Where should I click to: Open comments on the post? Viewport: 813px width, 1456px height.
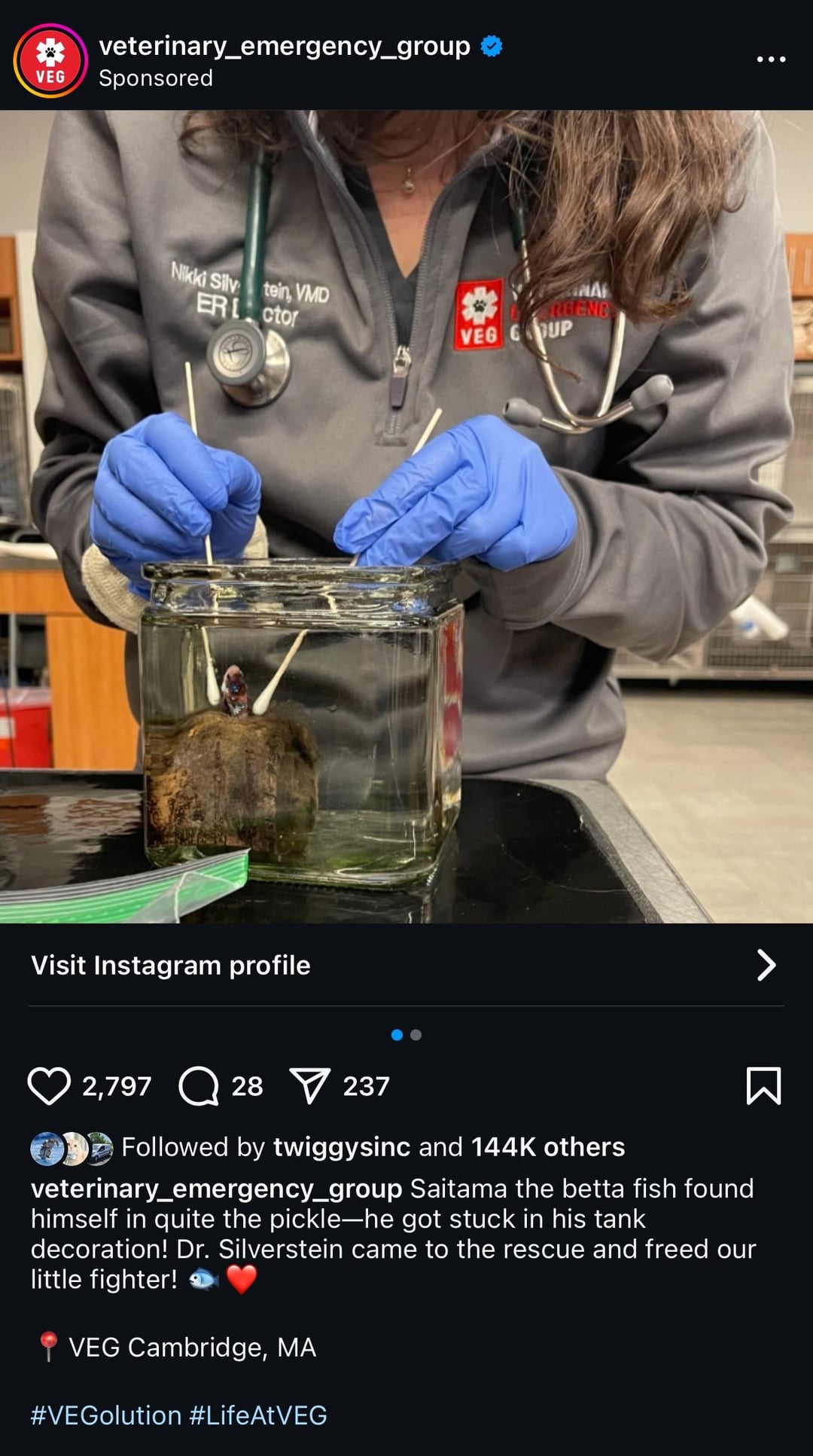pos(199,1086)
